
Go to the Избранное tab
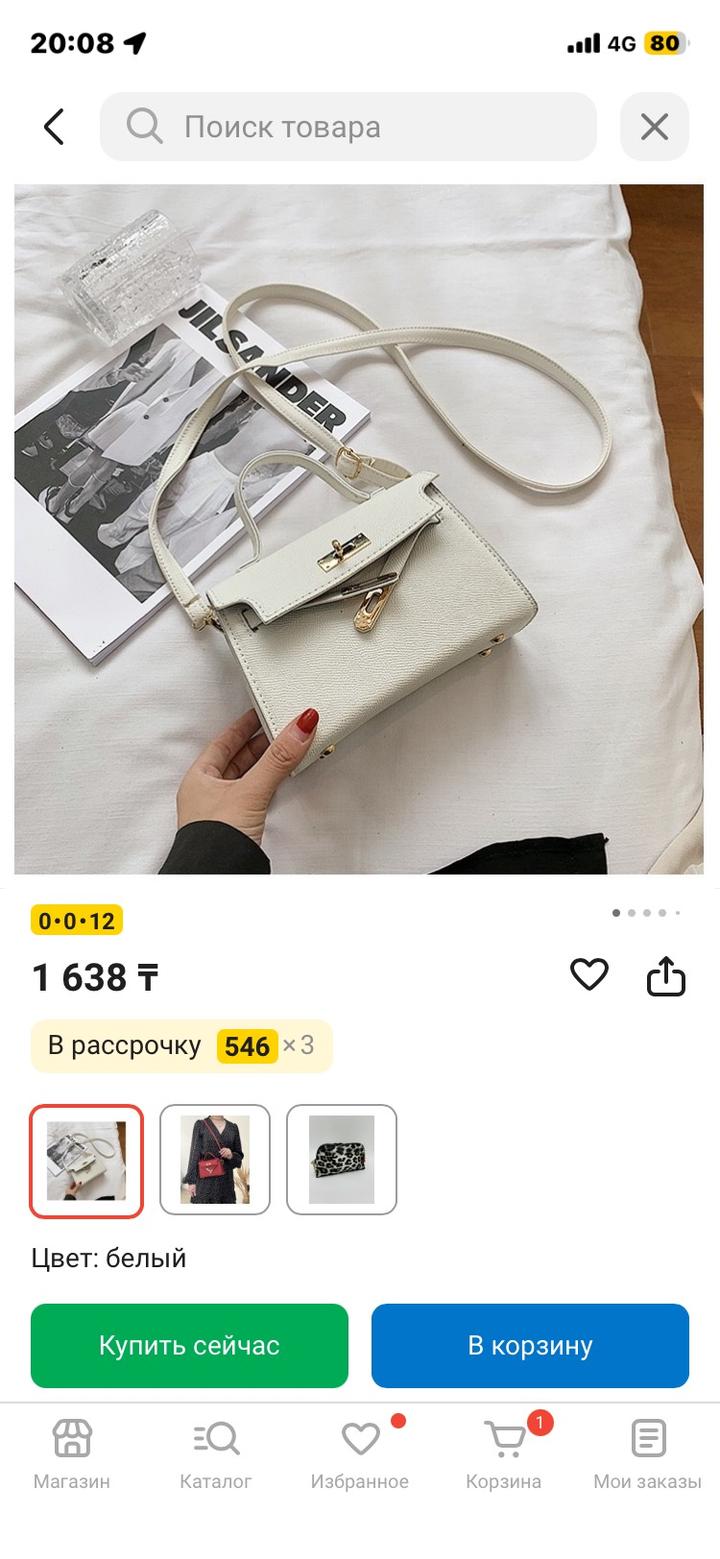[360, 1454]
